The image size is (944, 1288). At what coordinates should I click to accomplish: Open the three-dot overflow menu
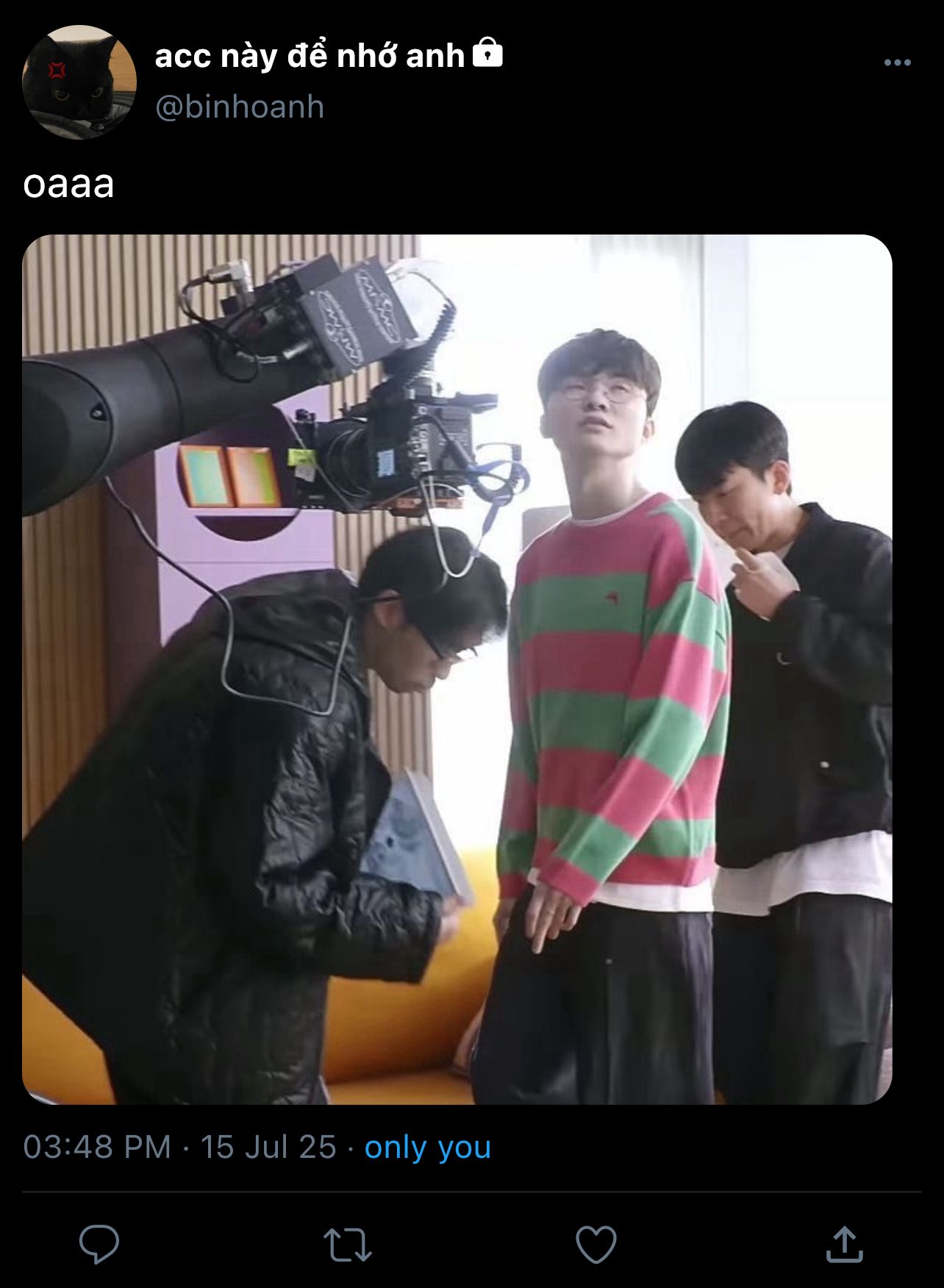click(x=897, y=63)
